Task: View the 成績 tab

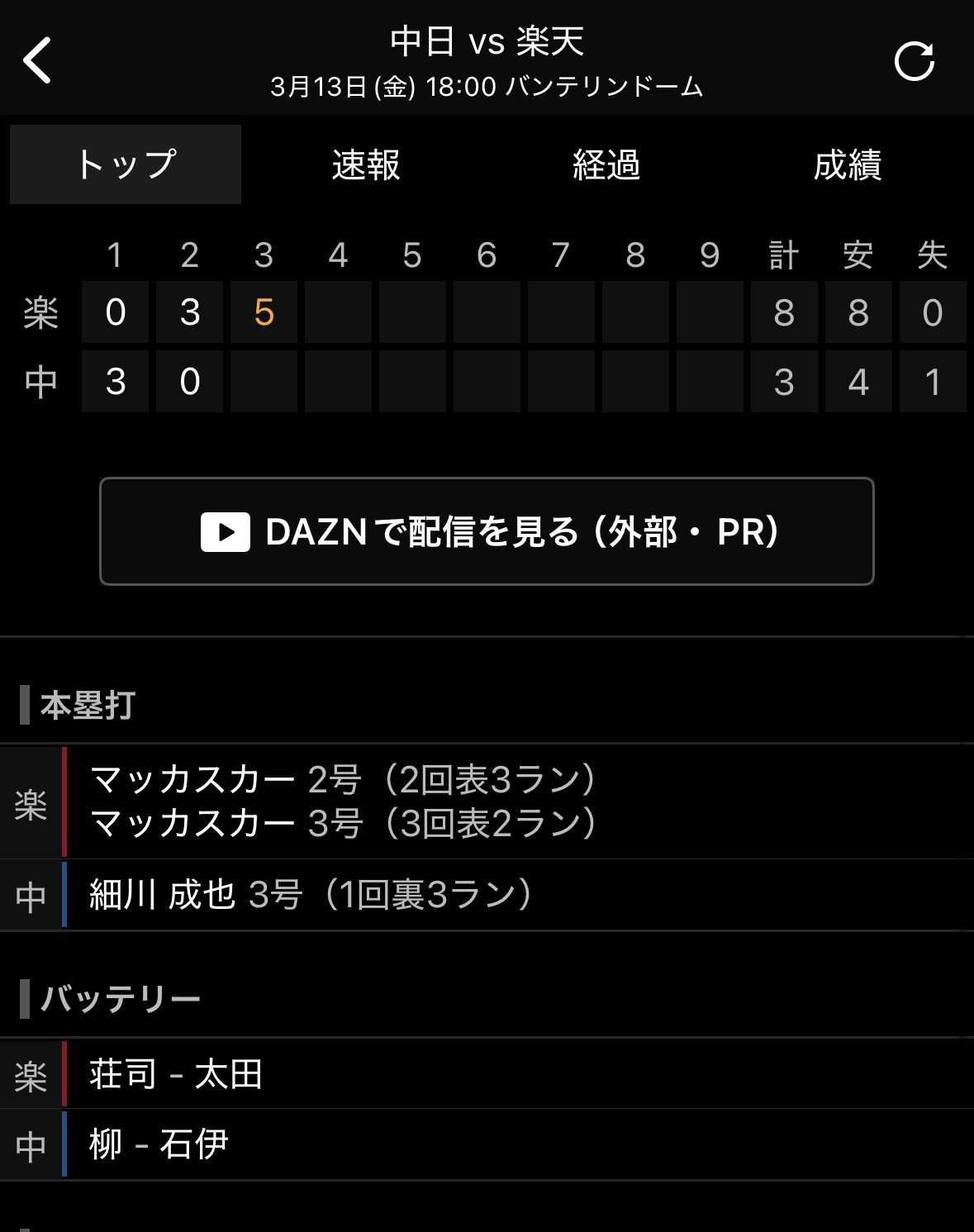Action: (847, 164)
